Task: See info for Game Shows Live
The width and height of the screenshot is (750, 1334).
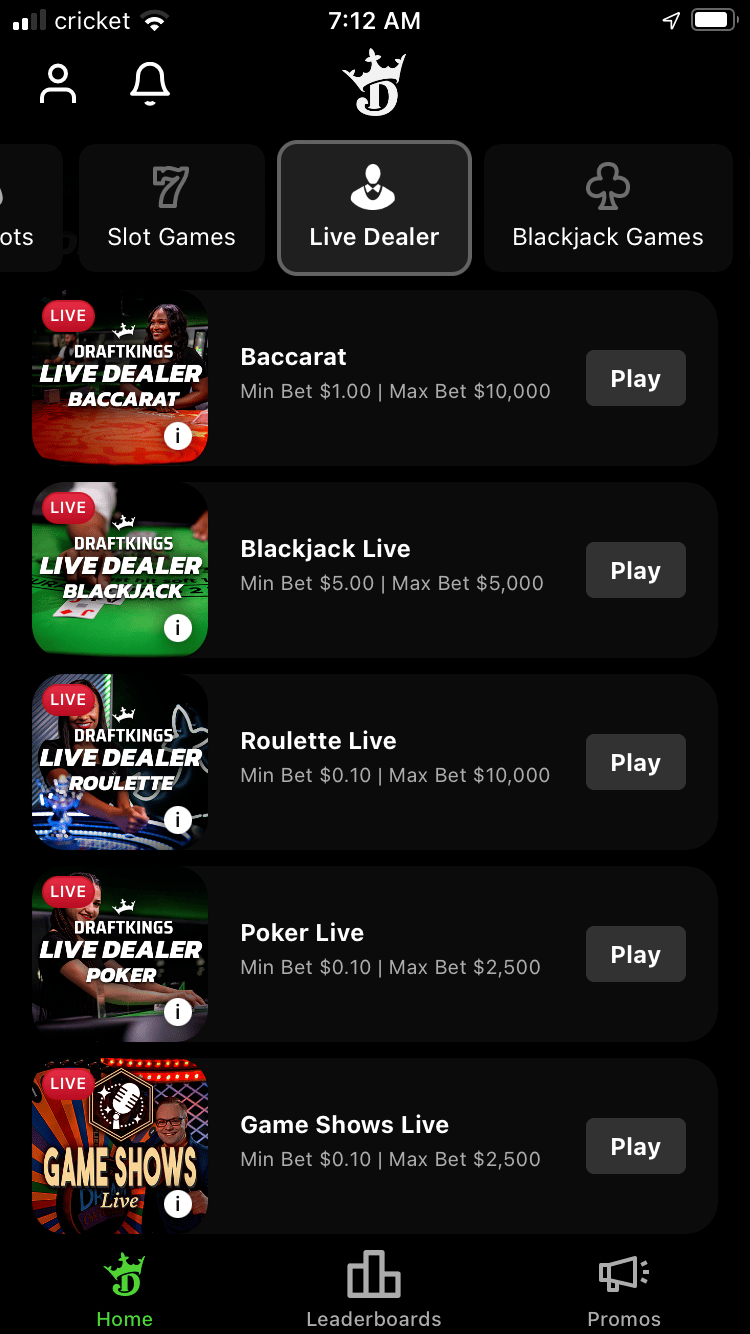Action: pyautogui.click(x=178, y=1204)
